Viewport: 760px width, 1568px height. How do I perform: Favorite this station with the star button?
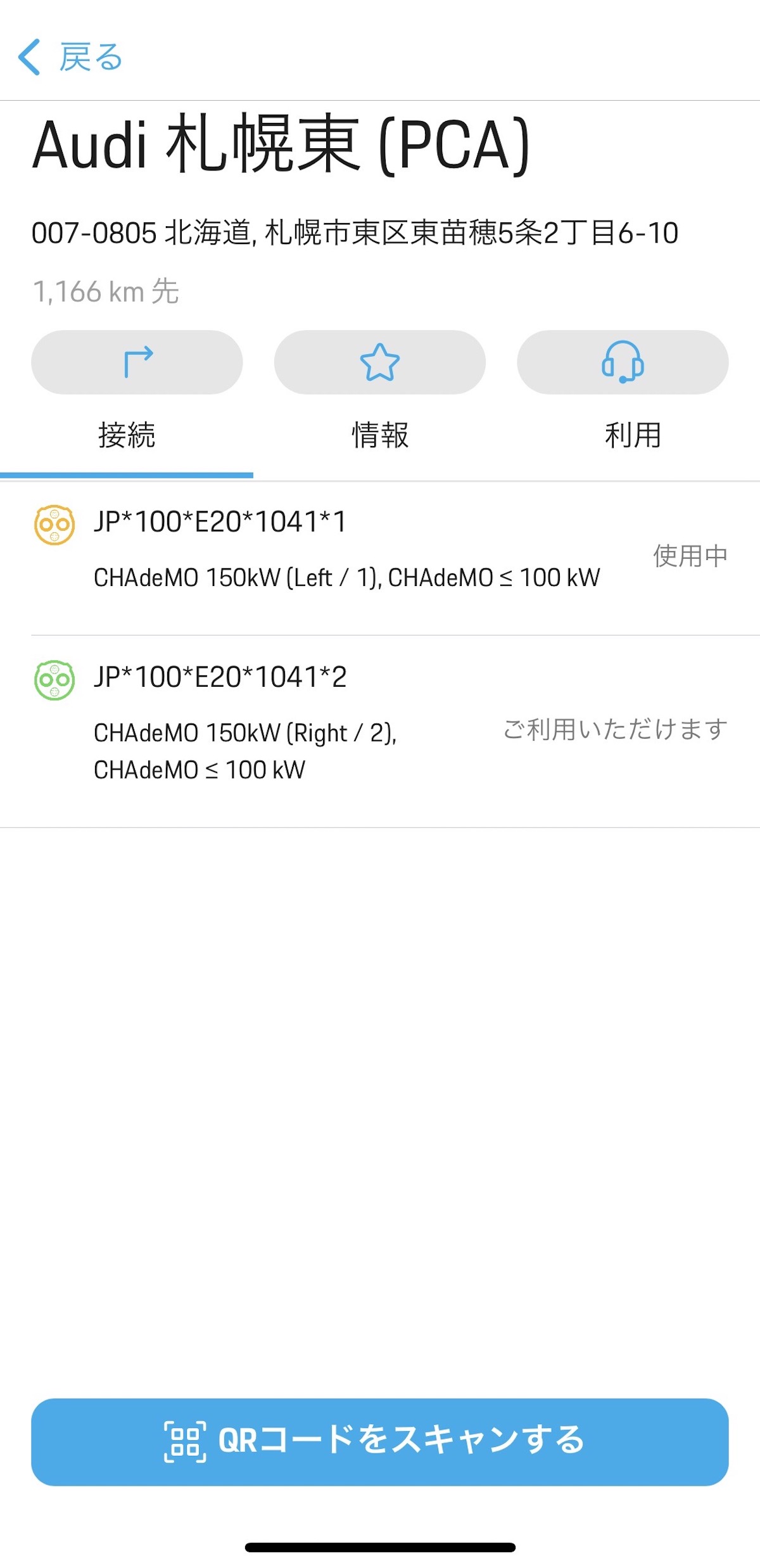point(380,362)
